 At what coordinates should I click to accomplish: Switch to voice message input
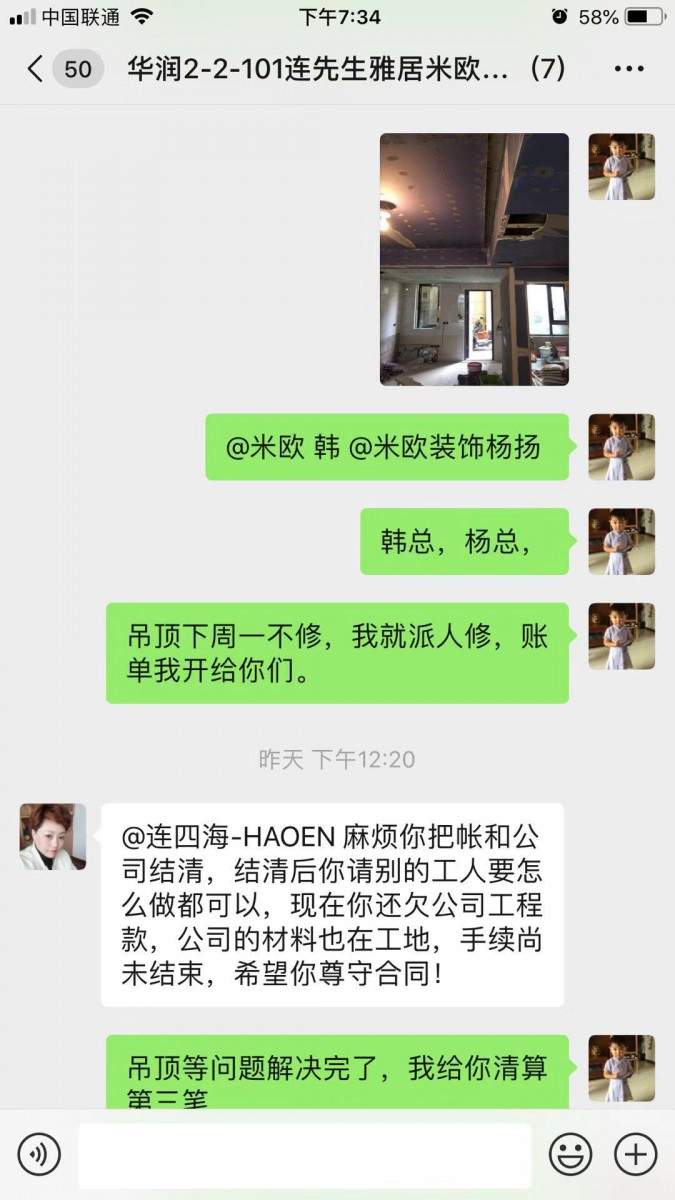pyautogui.click(x=39, y=1155)
